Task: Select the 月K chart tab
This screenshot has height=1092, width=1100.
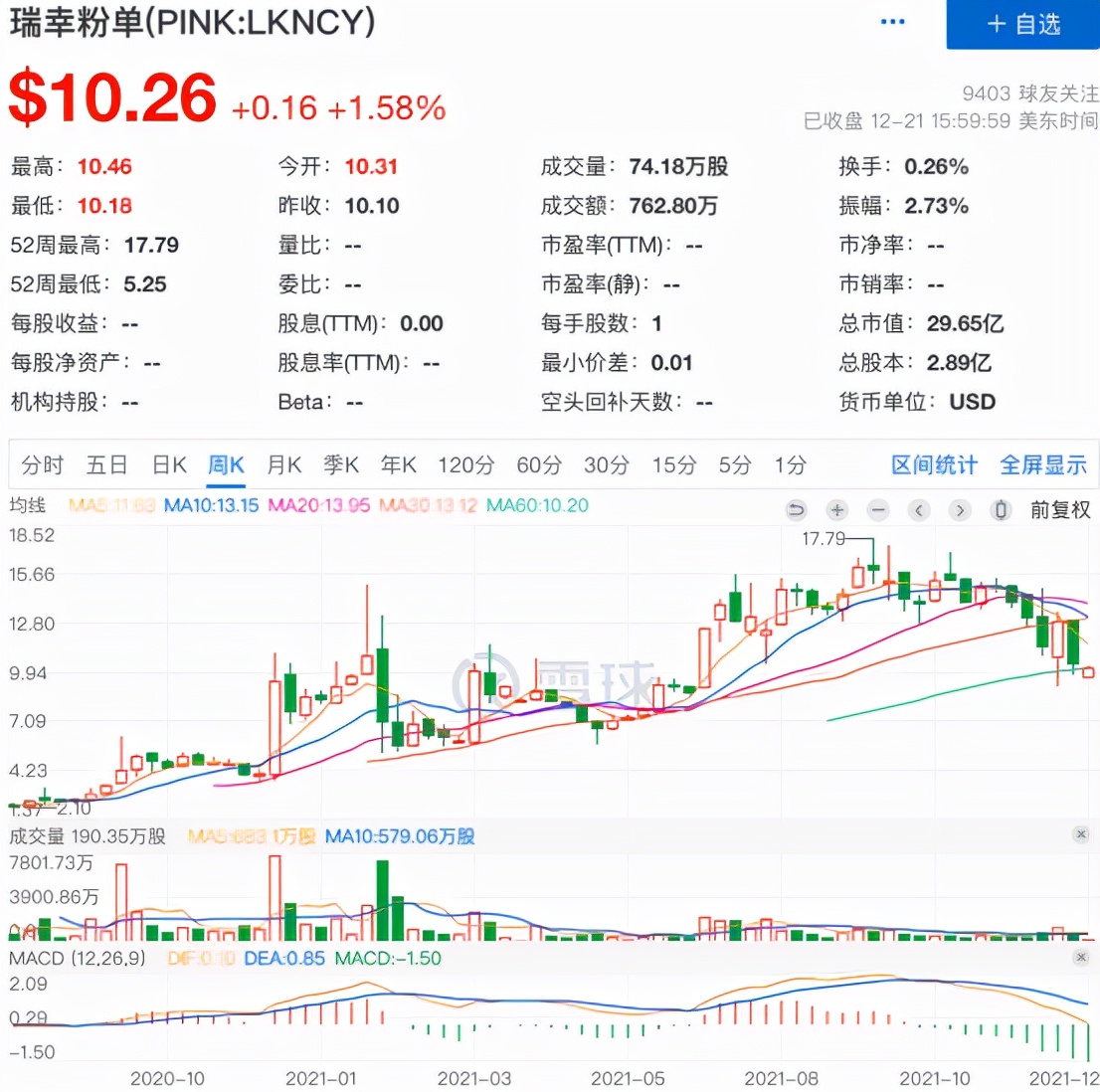Action: coord(284,464)
